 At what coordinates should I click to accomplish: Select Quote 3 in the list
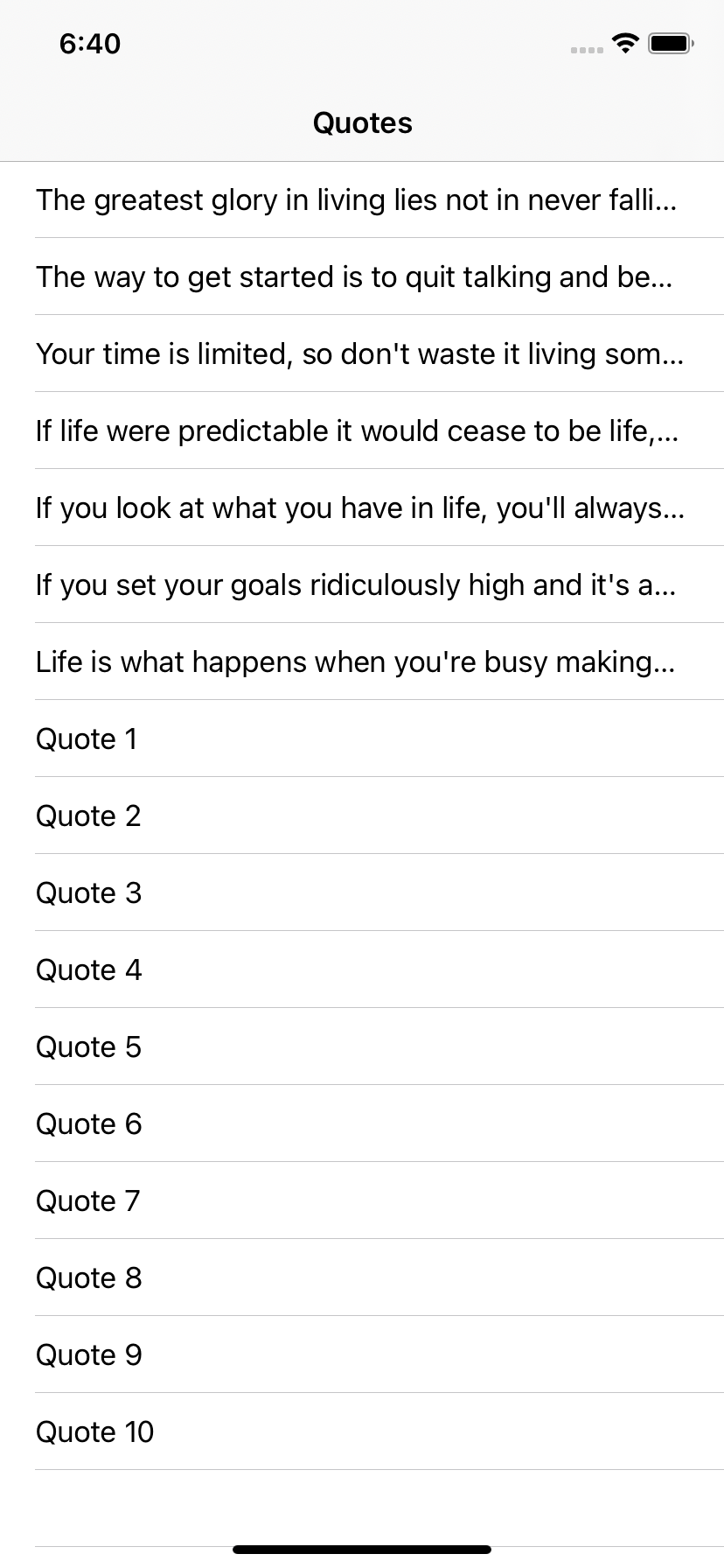[362, 892]
